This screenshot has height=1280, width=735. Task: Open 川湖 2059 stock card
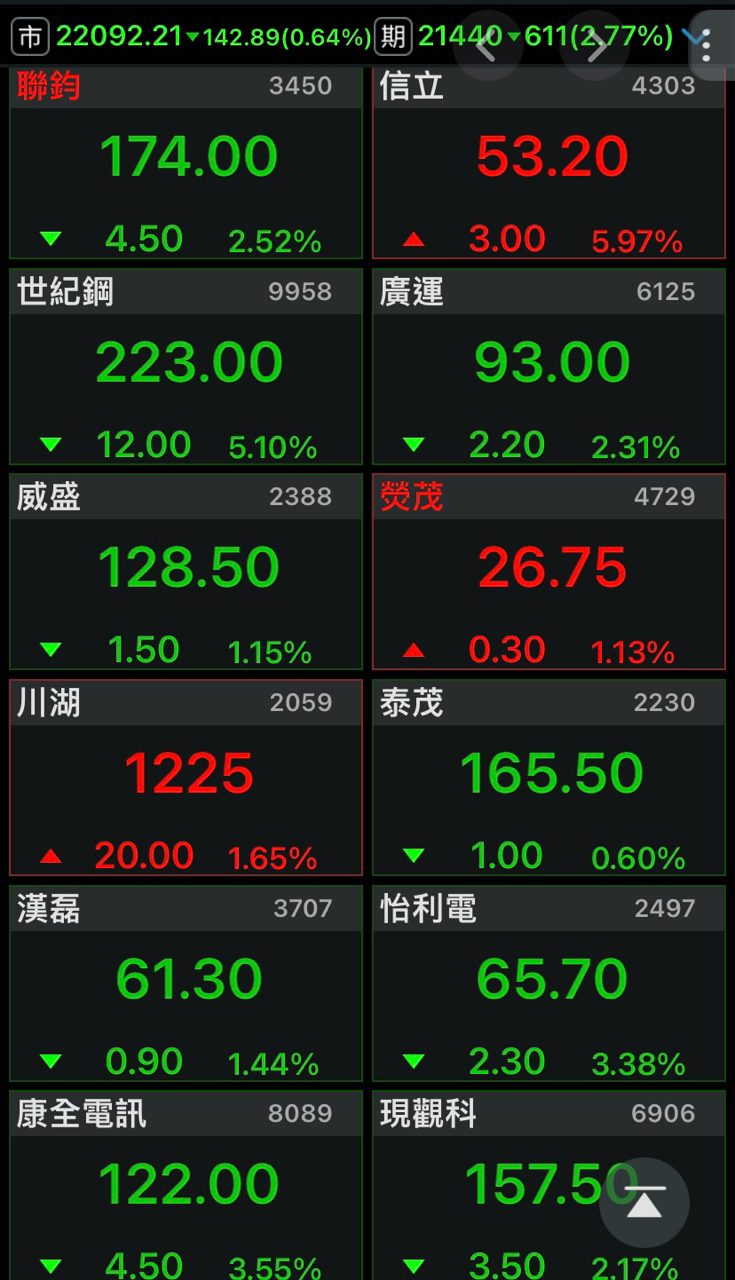tap(186, 778)
